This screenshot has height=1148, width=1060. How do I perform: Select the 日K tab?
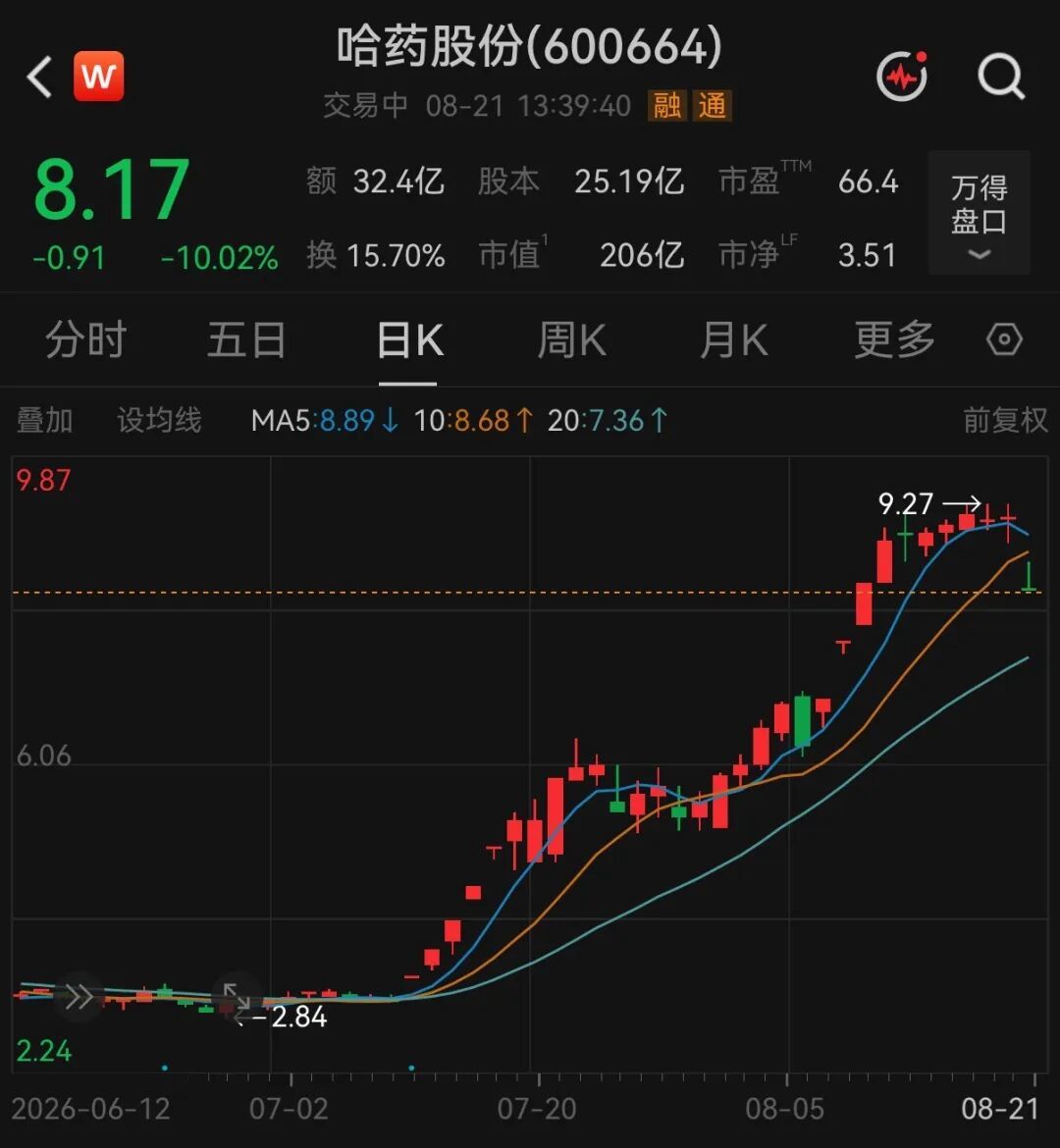(x=409, y=339)
